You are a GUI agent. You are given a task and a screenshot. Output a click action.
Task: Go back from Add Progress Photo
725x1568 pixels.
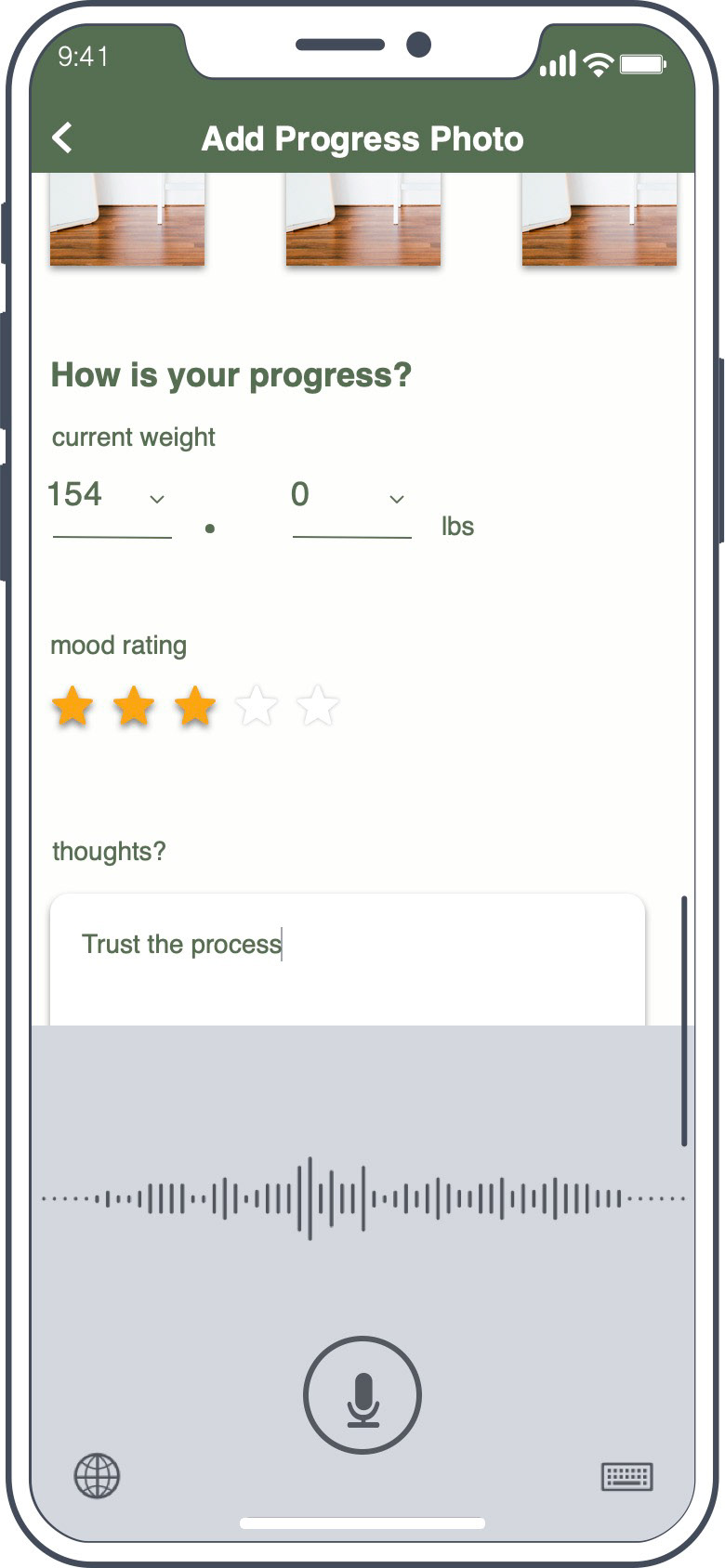click(x=62, y=138)
